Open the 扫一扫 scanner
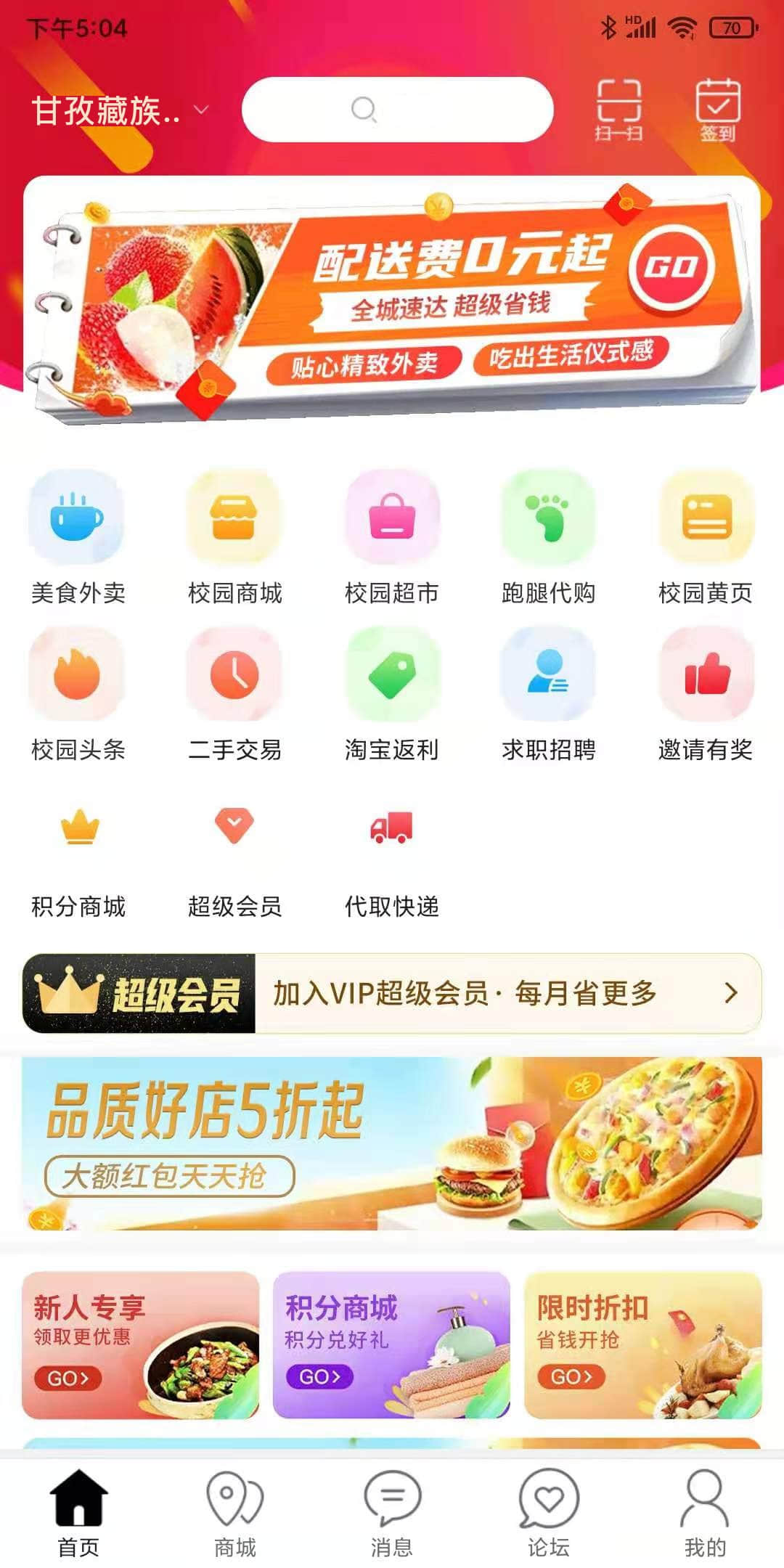The width and height of the screenshot is (784, 1568). pos(618,110)
